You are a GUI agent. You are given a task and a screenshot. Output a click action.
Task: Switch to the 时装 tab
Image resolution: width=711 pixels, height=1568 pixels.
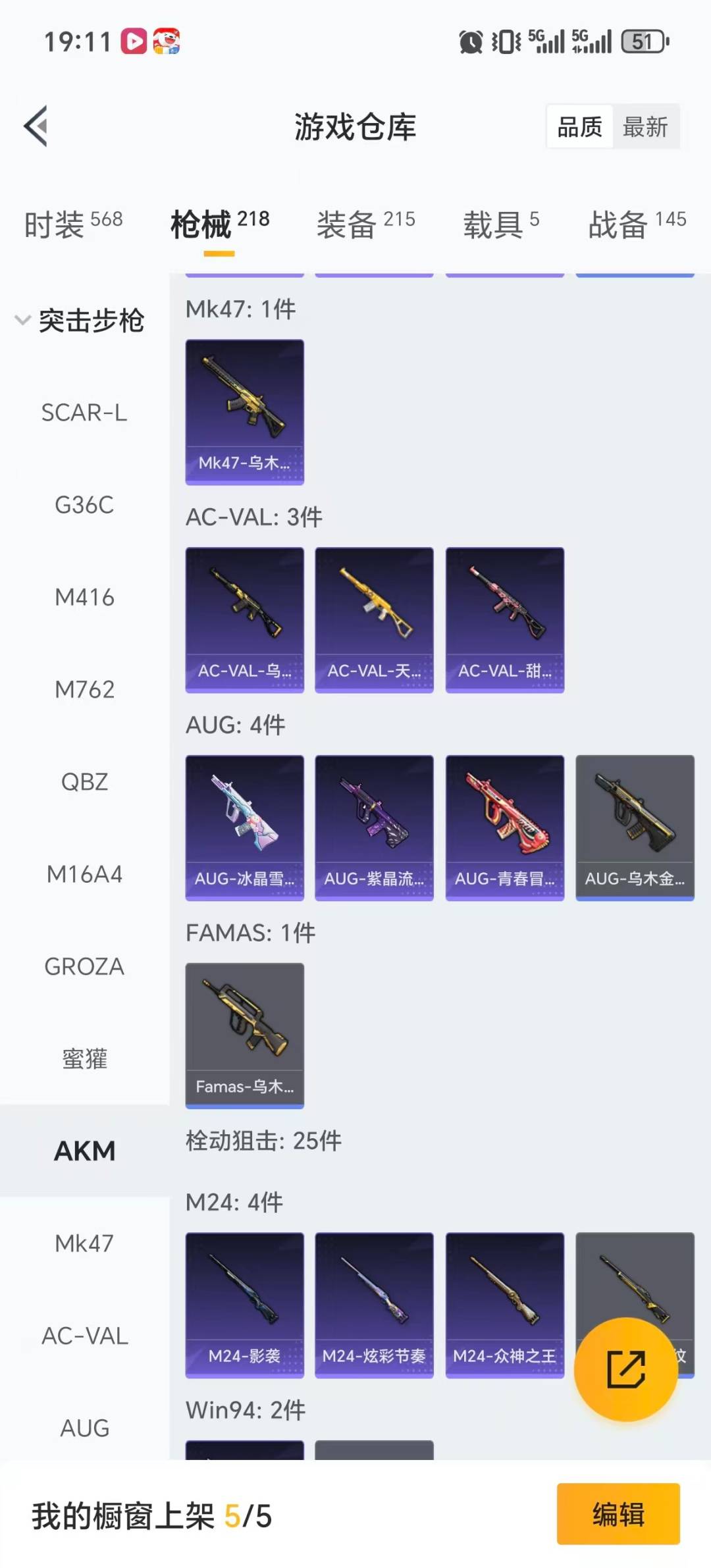click(73, 224)
